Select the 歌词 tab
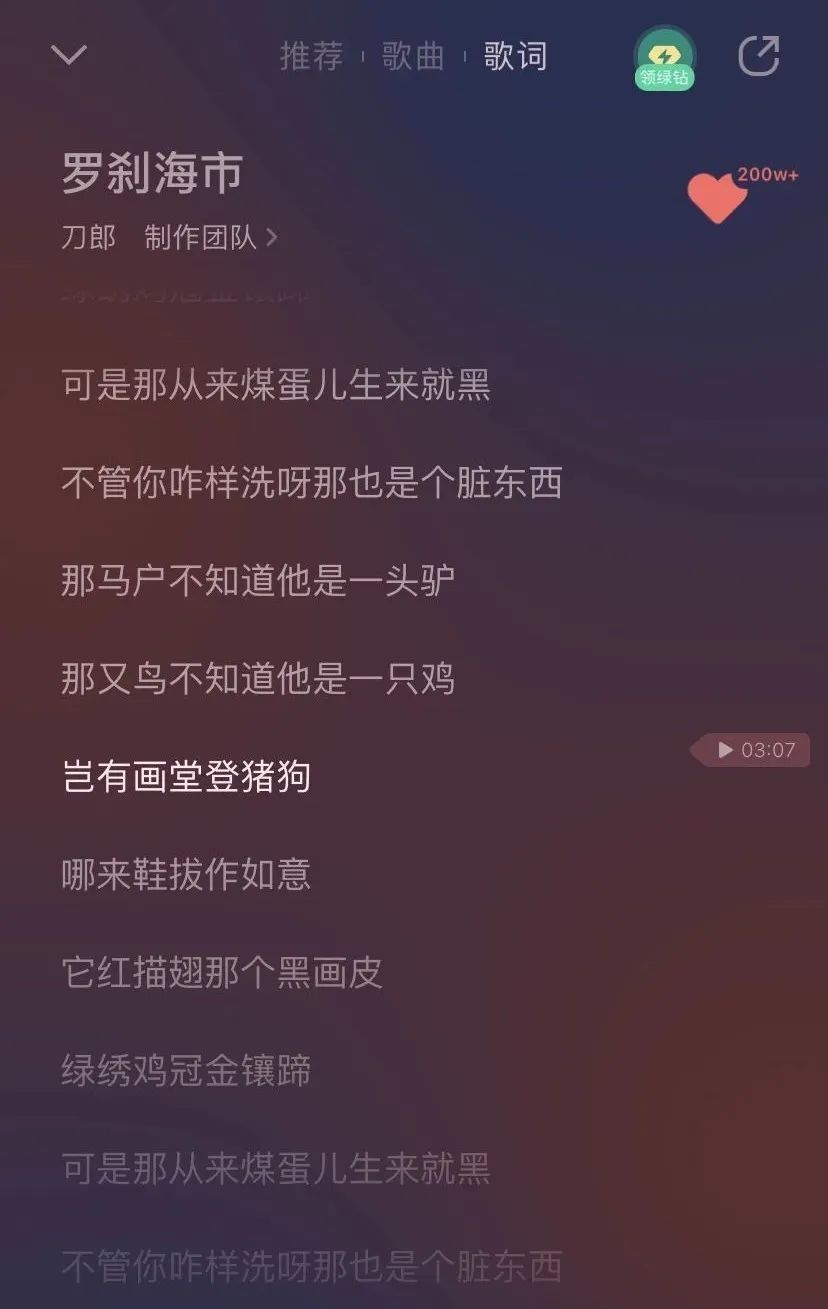The image size is (828, 1309). 515,56
